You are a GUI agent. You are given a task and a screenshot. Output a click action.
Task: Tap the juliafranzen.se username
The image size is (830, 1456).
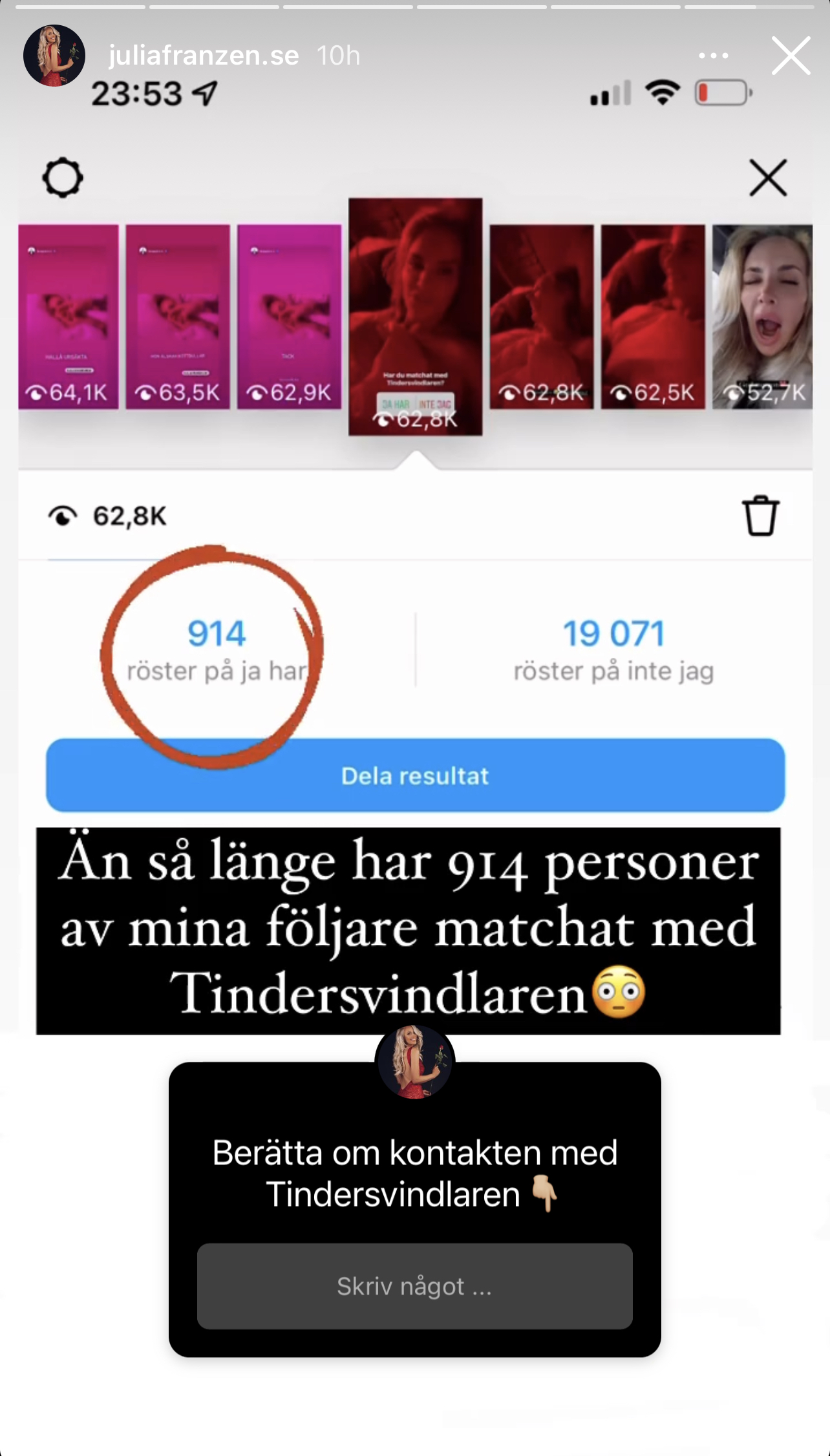(x=204, y=56)
